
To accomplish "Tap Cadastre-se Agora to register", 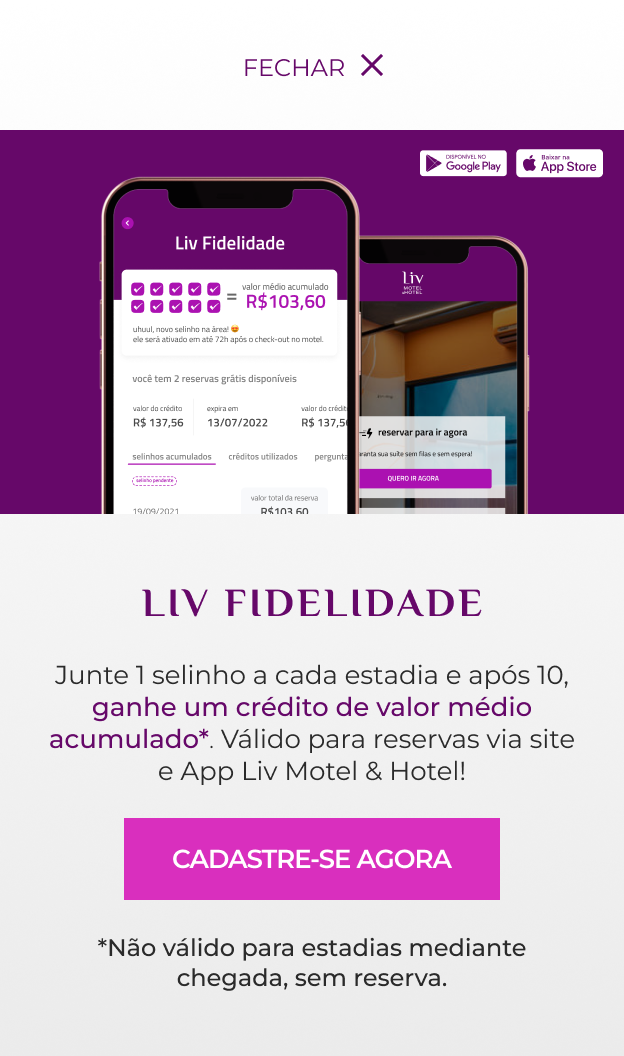I will click(312, 859).
